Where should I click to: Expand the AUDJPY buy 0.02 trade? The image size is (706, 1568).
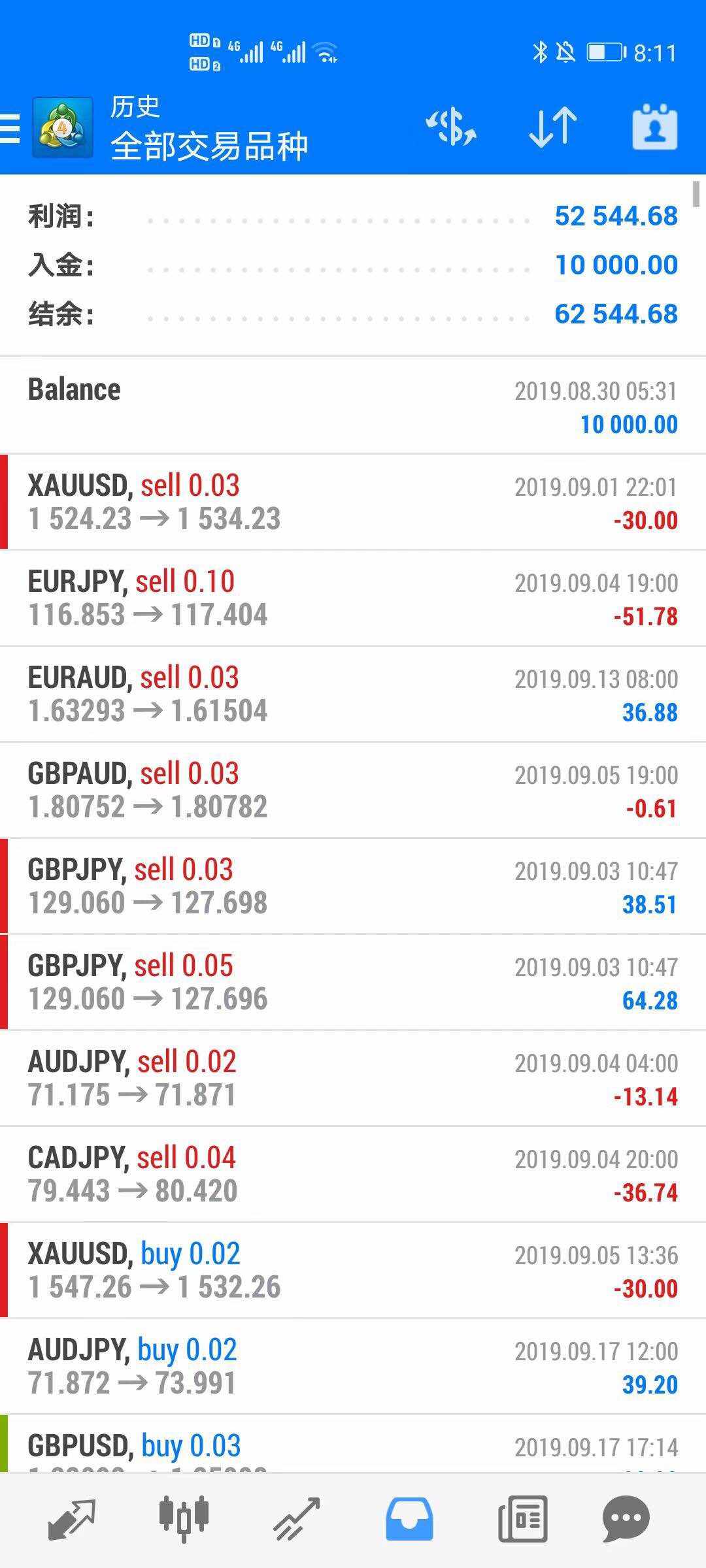[x=353, y=1366]
